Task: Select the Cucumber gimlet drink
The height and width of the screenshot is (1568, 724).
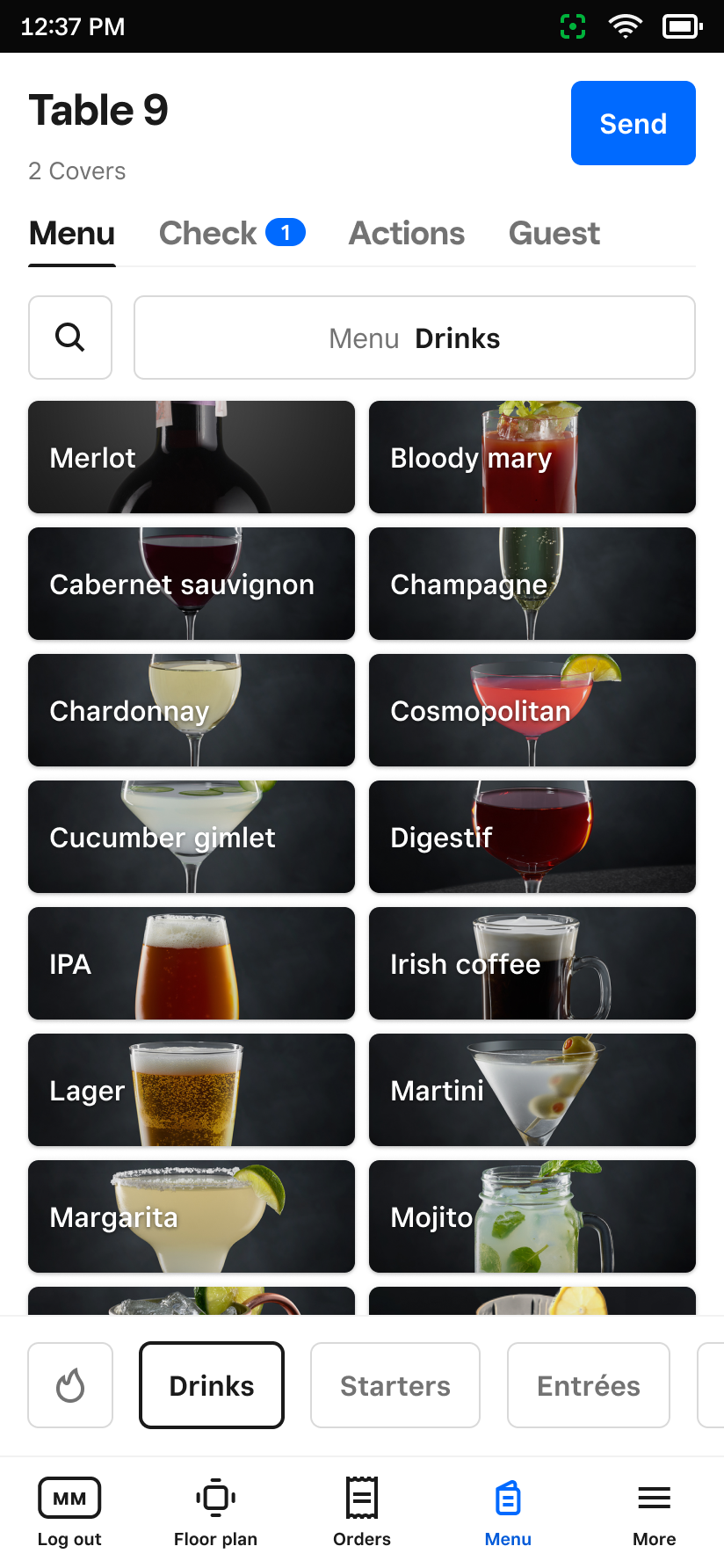Action: pos(192,837)
